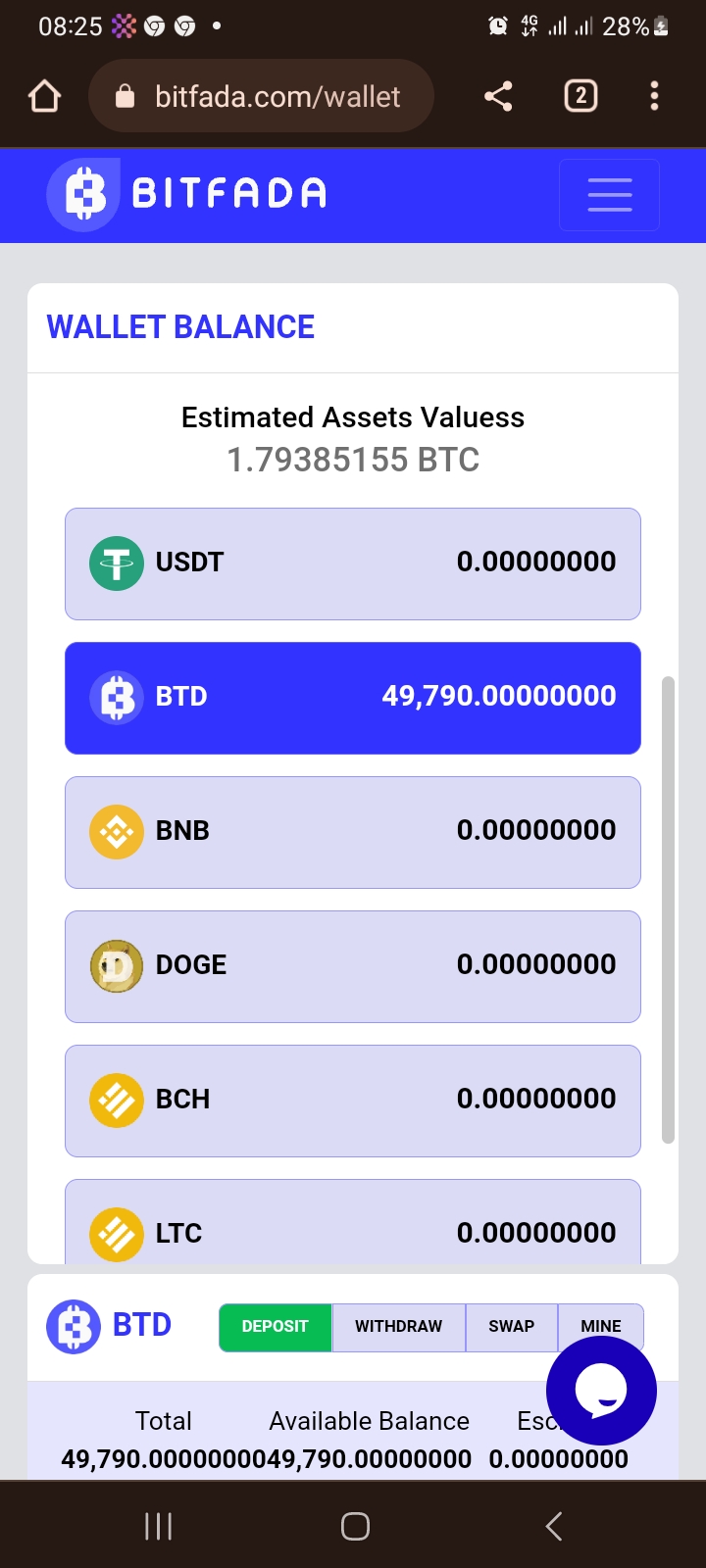Viewport: 706px width, 1568px height.
Task: Open the browser home page
Action: pos(45,96)
